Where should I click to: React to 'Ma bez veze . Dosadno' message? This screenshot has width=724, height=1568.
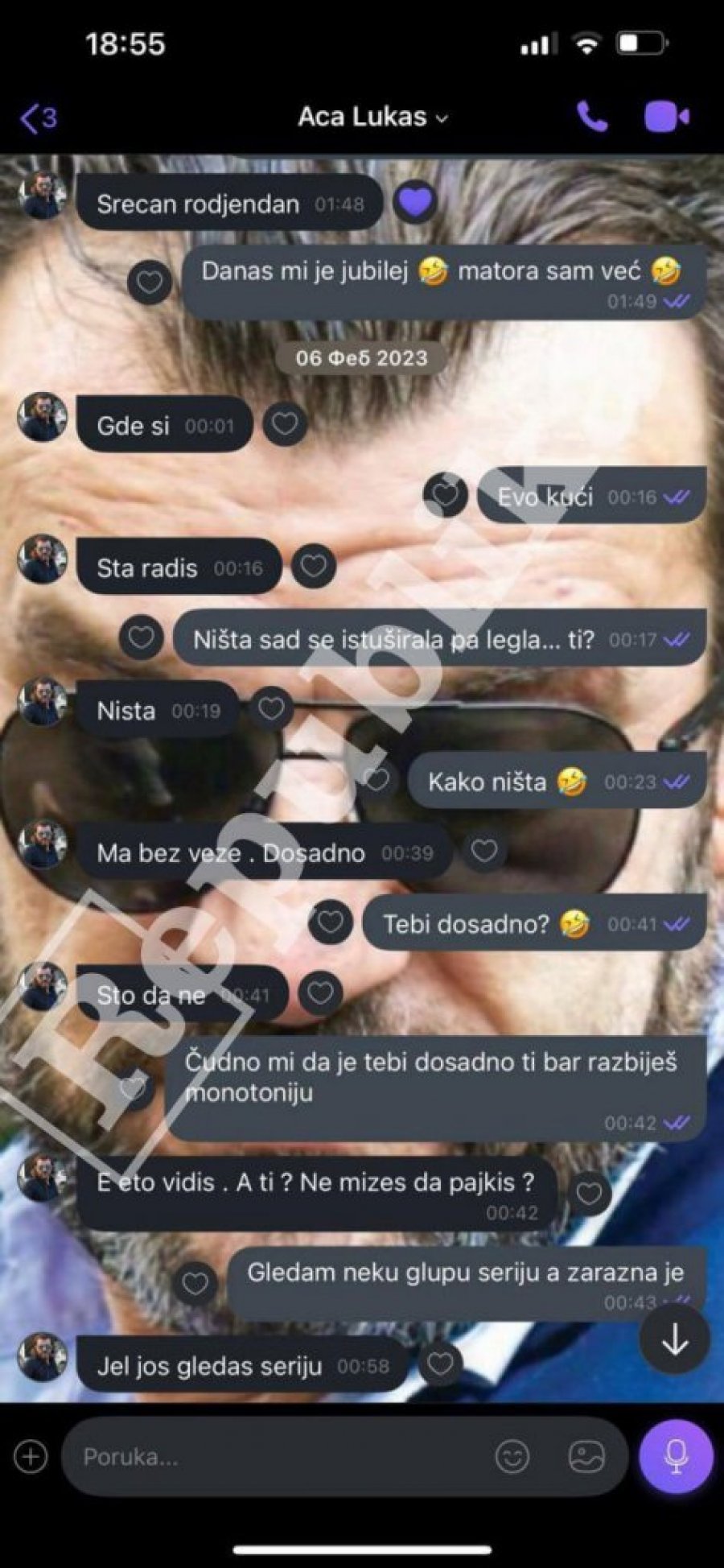point(483,851)
